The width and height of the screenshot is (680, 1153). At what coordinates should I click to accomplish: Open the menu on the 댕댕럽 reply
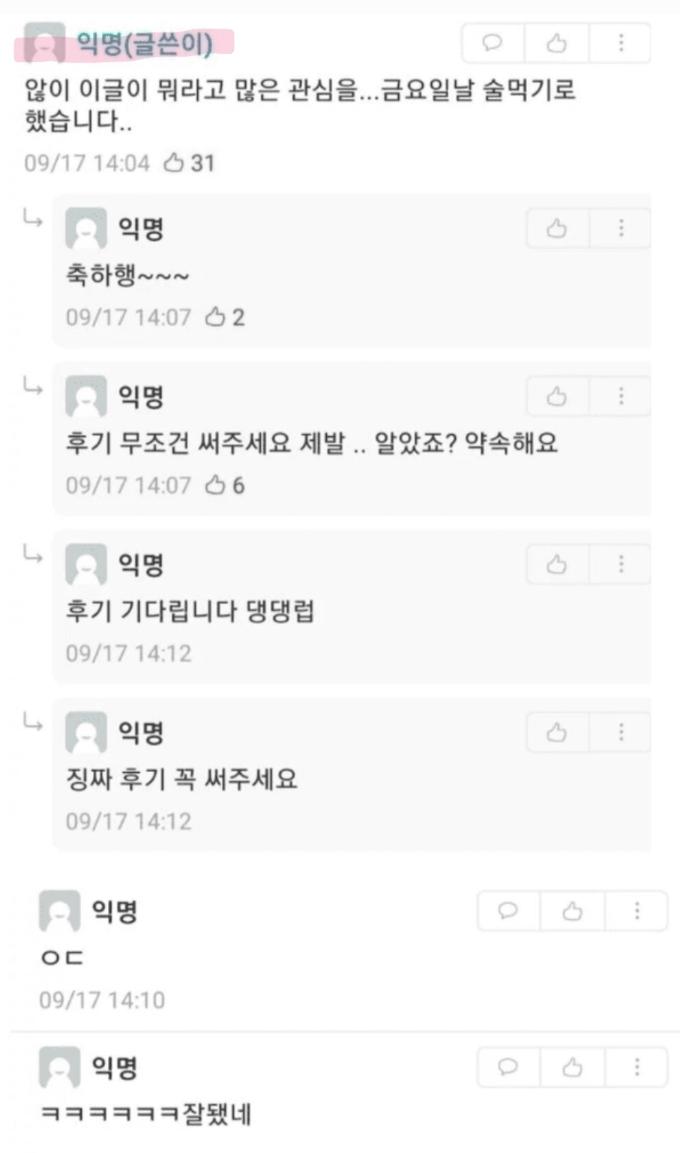(621, 565)
